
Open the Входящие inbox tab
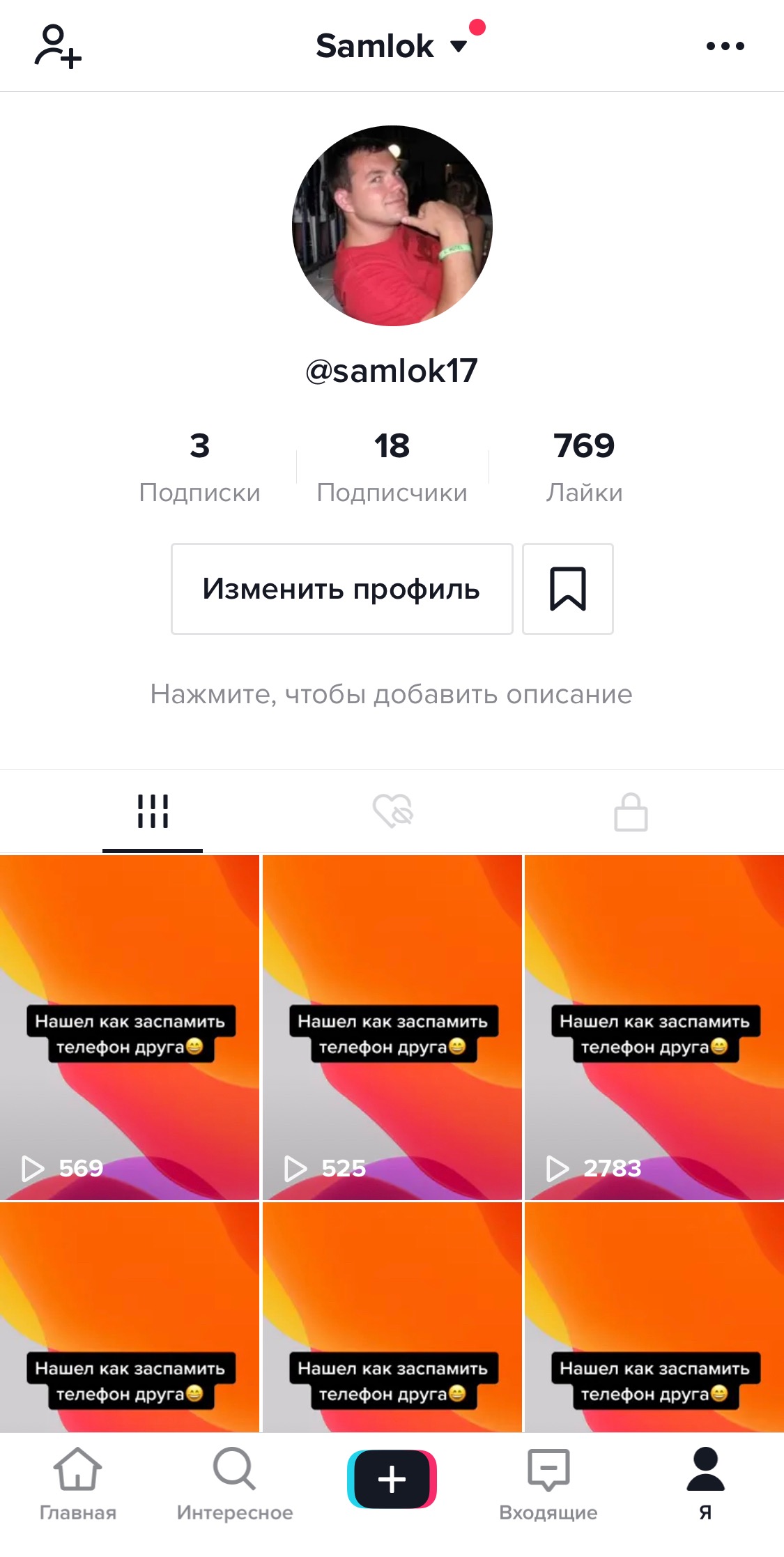click(548, 1483)
